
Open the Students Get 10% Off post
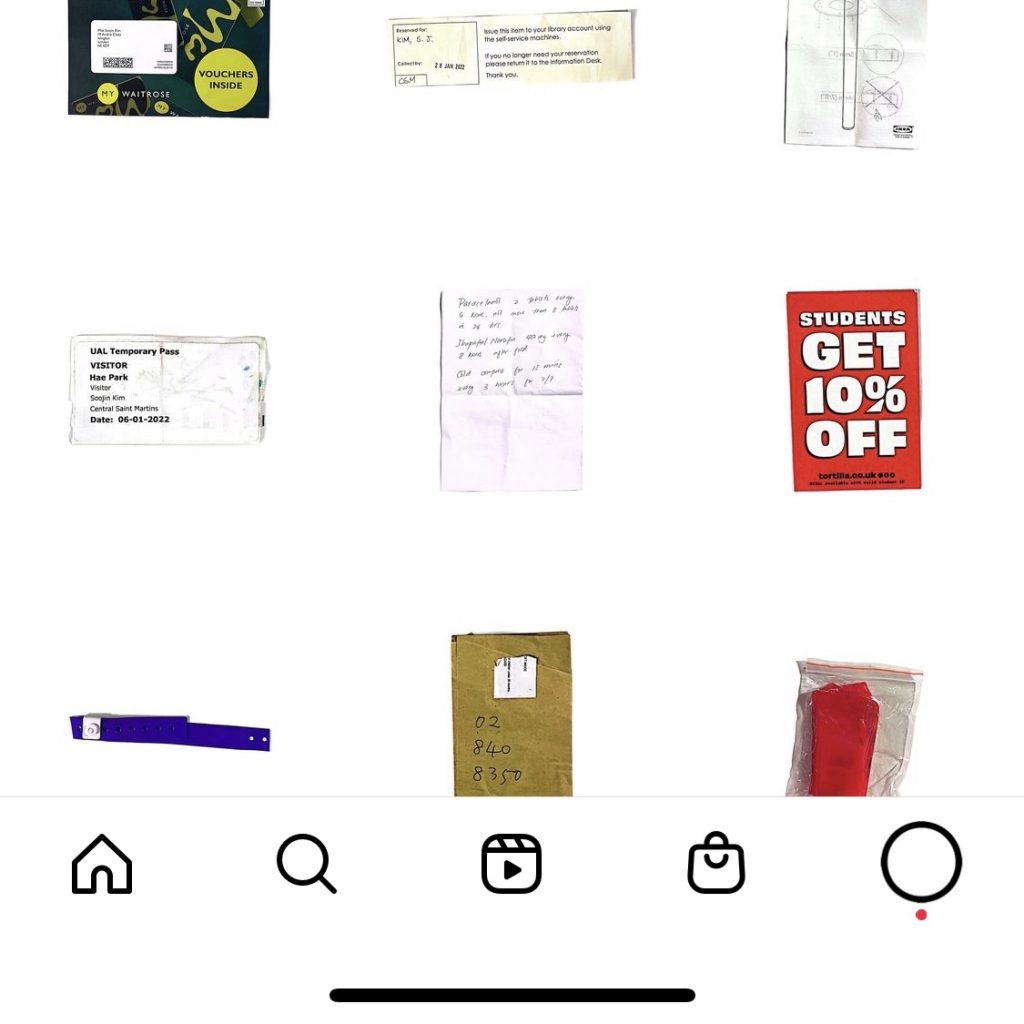pyautogui.click(x=853, y=389)
